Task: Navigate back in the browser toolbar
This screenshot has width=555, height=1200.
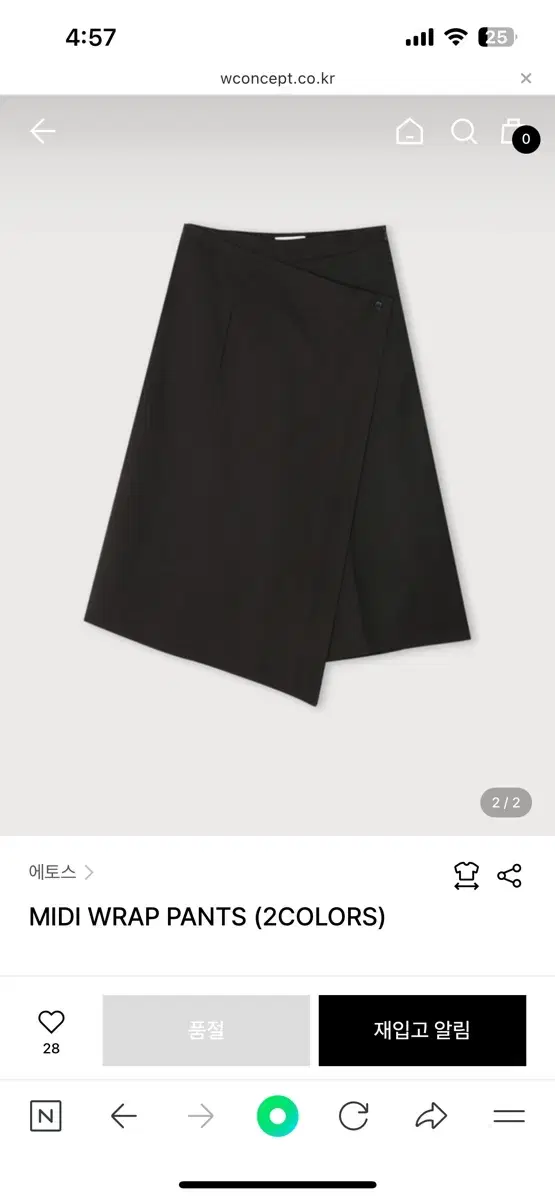Action: [123, 1116]
